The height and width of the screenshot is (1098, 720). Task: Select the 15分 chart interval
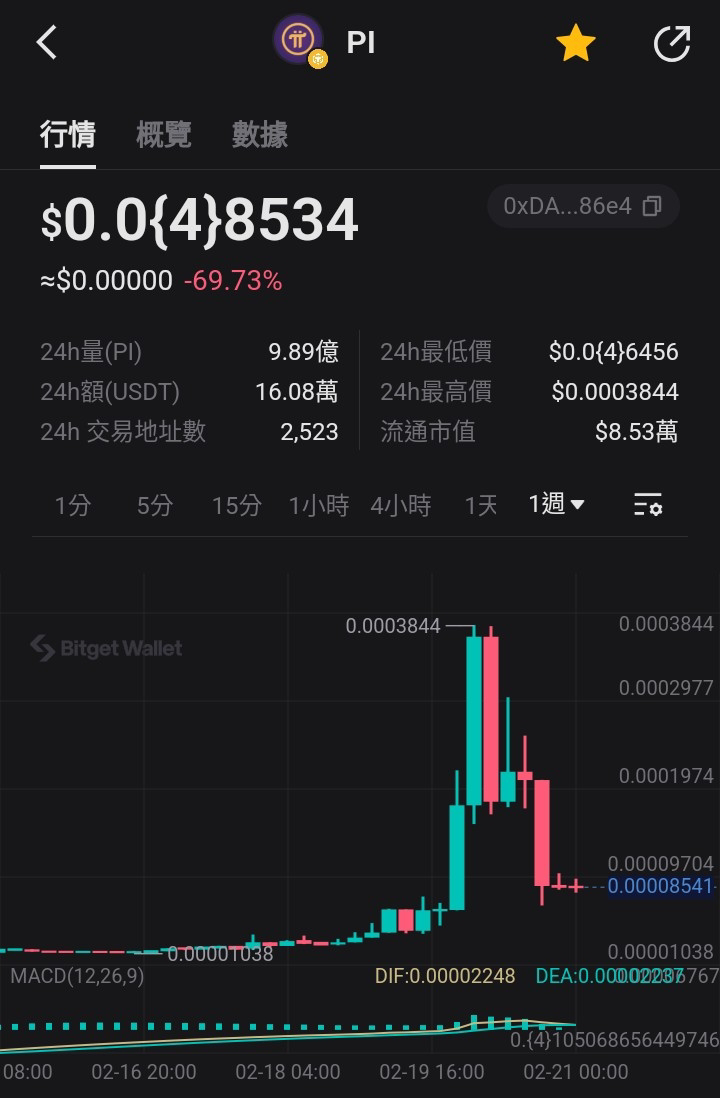(x=236, y=505)
